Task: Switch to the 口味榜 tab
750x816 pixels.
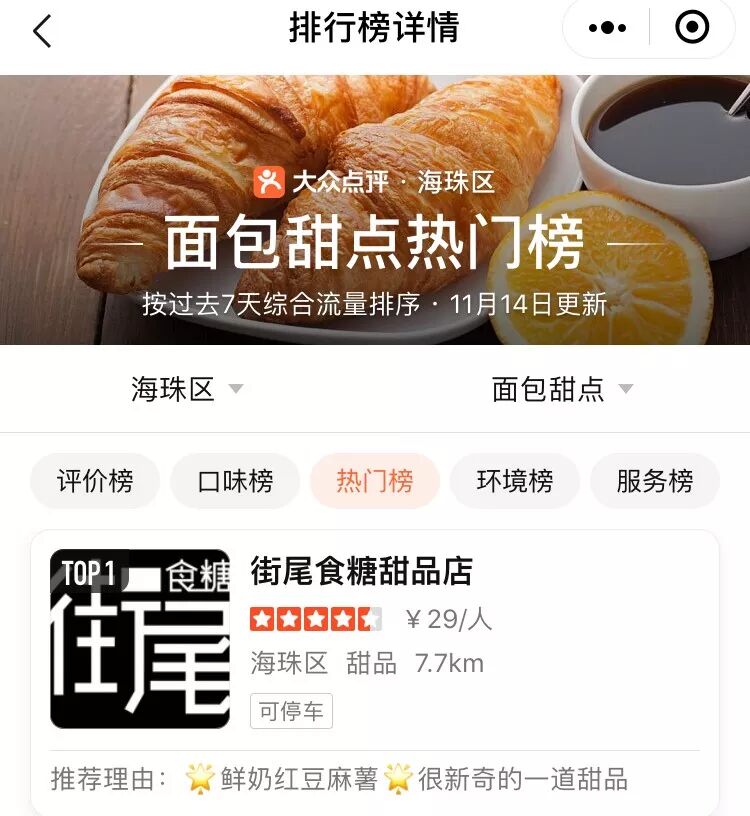Action: (x=235, y=480)
